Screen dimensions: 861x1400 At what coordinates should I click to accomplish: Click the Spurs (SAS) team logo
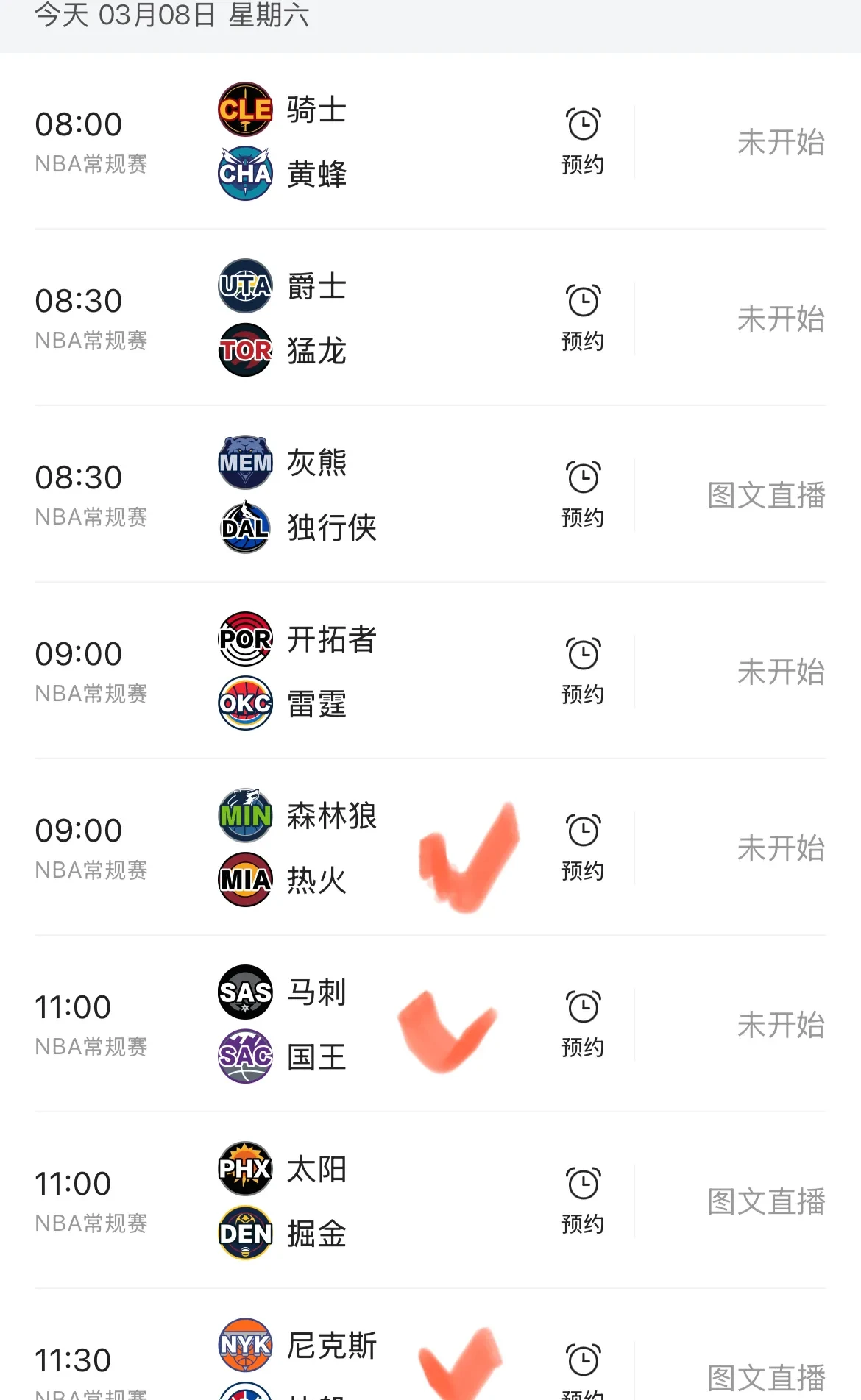245,992
